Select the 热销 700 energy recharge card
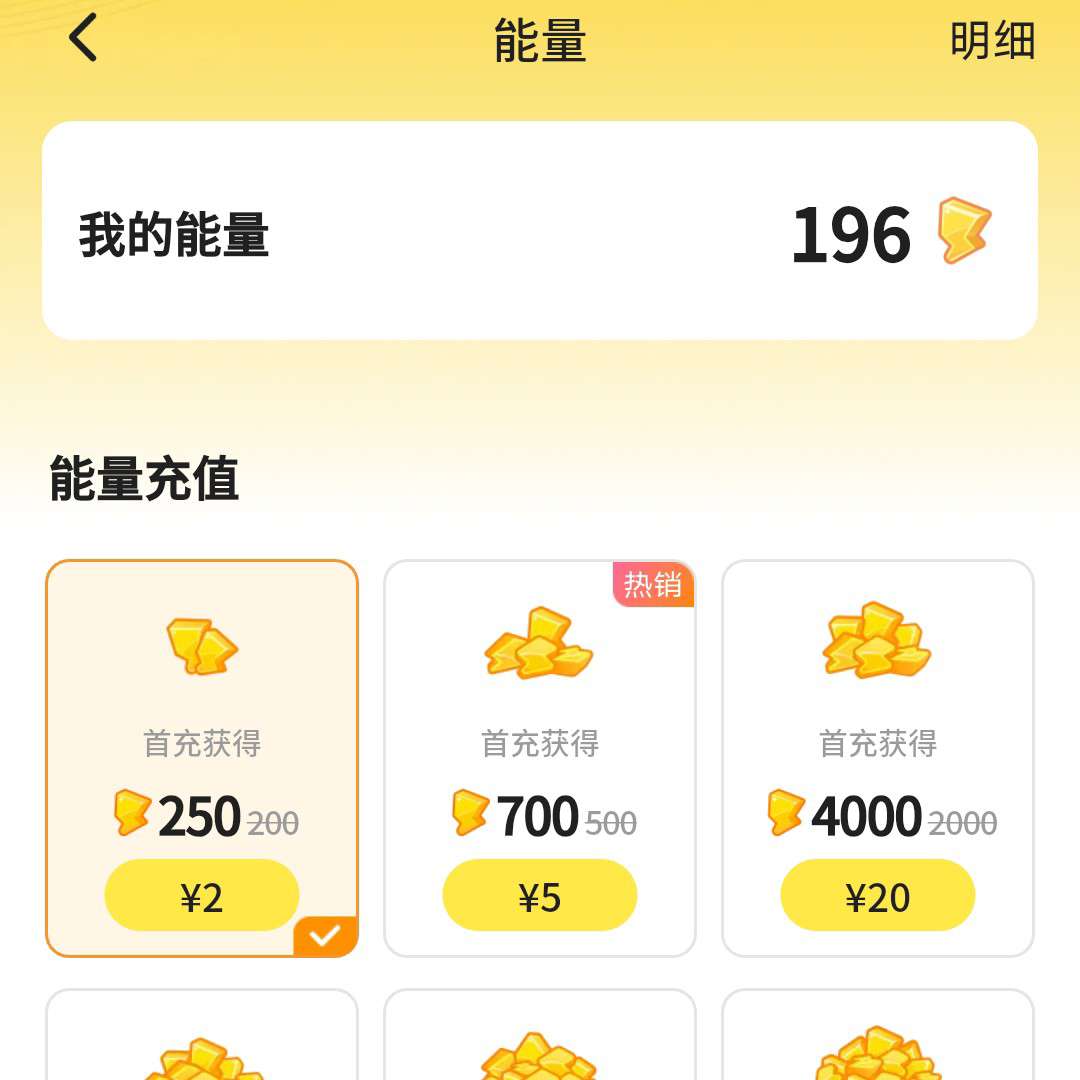1080x1080 pixels. pyautogui.click(x=540, y=758)
